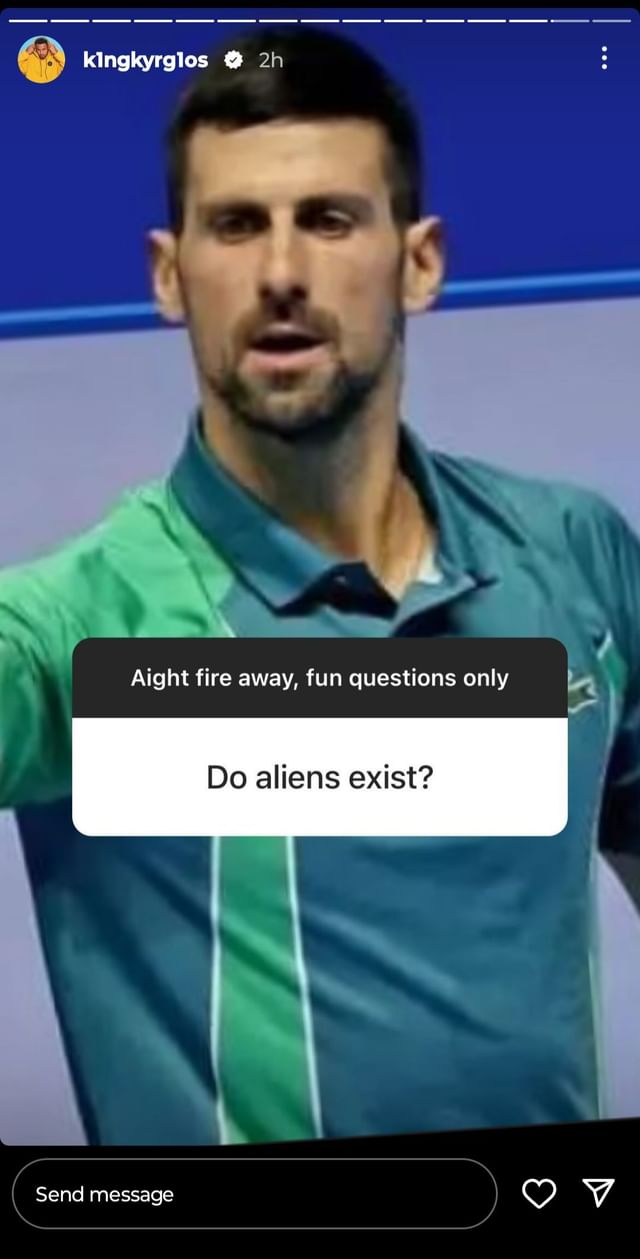Tap the k1ngkyrg1os username

[x=145, y=60]
